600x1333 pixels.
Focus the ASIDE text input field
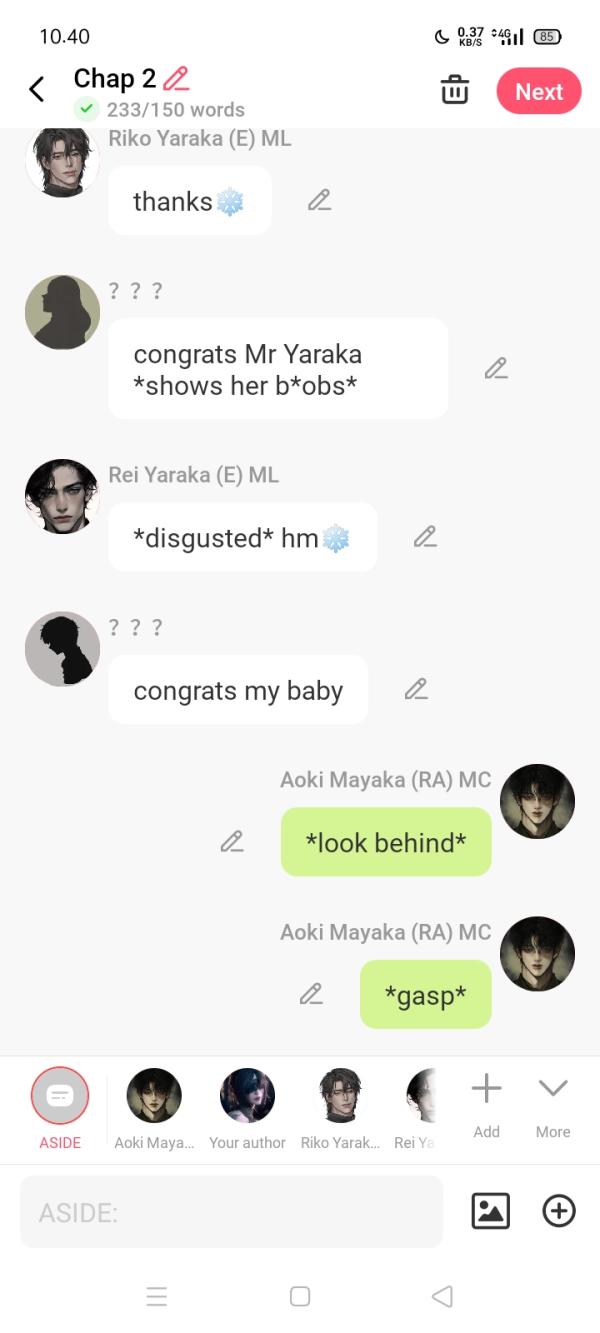point(231,1212)
